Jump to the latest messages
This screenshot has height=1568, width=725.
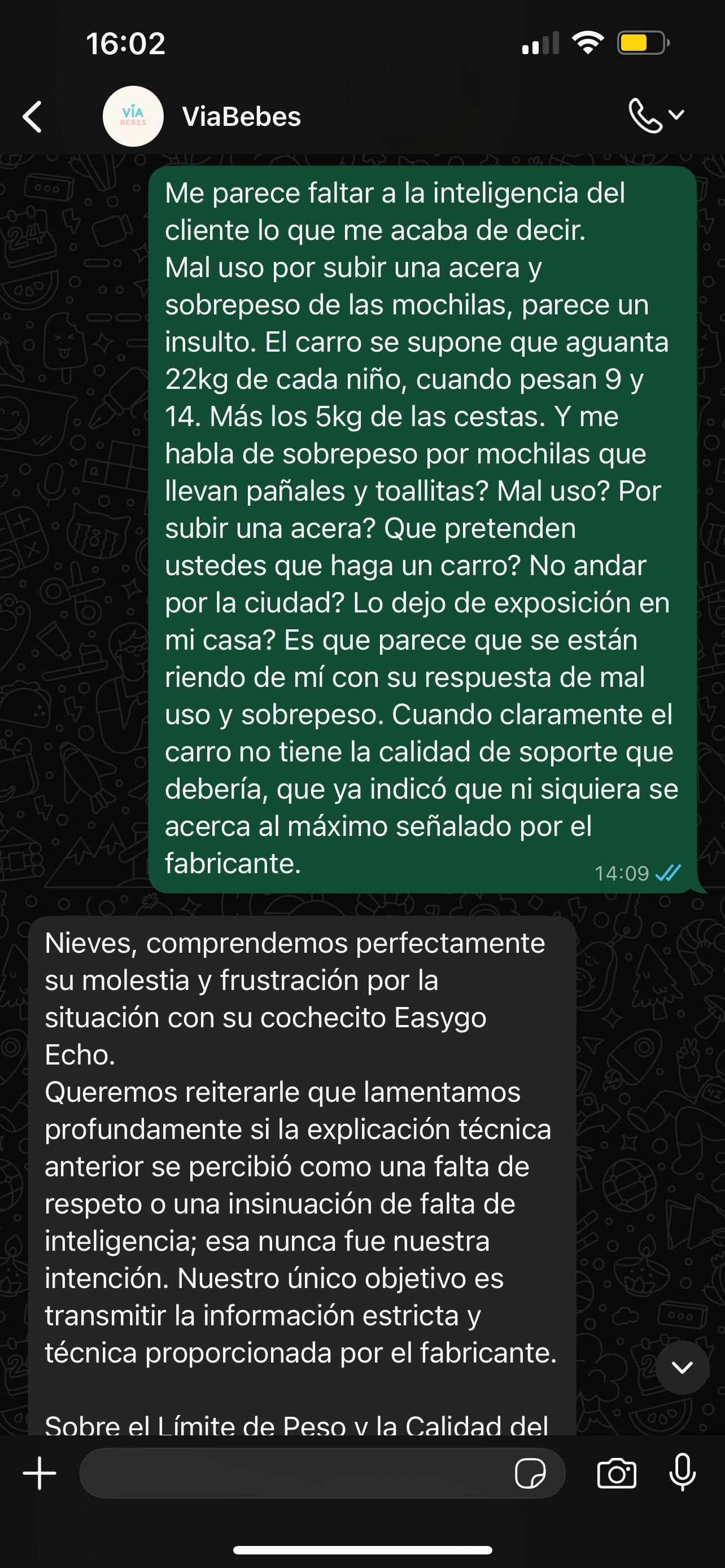pyautogui.click(x=682, y=1367)
